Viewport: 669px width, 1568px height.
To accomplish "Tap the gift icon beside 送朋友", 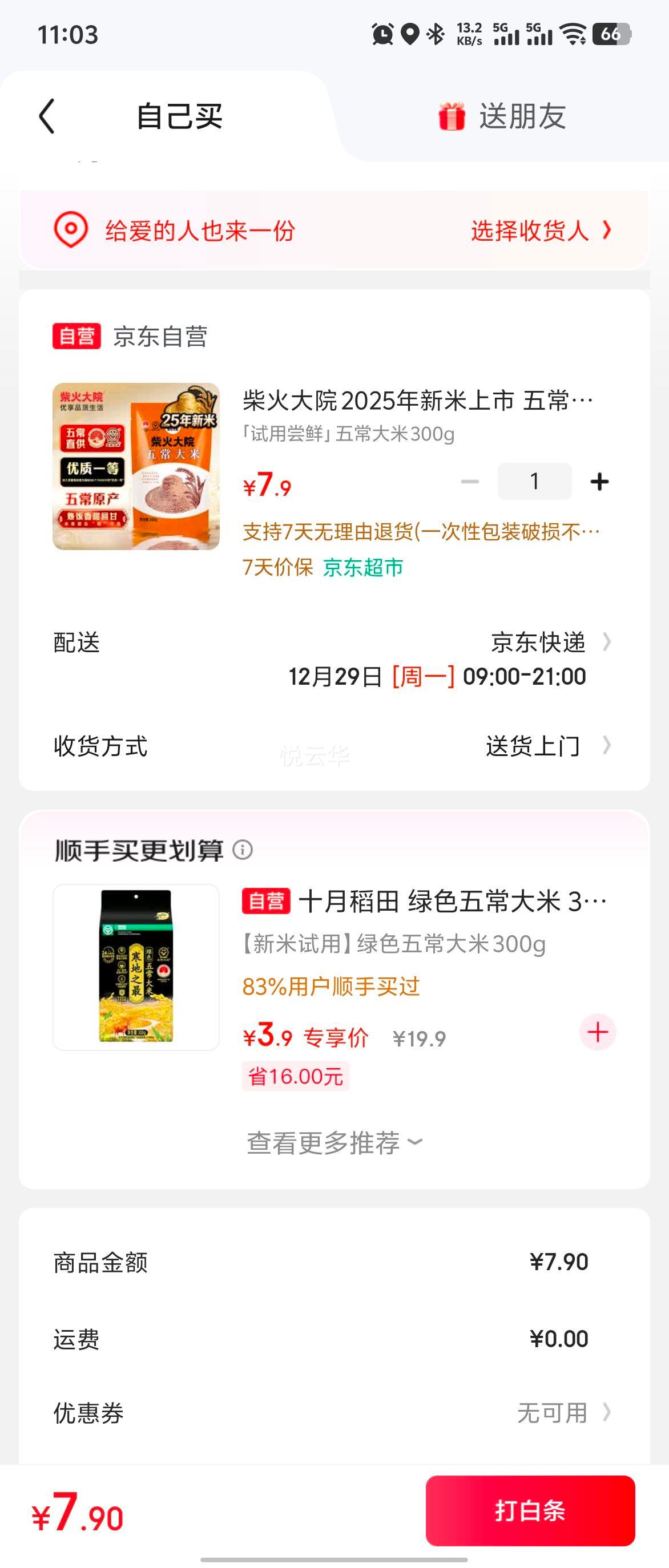I will click(x=451, y=117).
